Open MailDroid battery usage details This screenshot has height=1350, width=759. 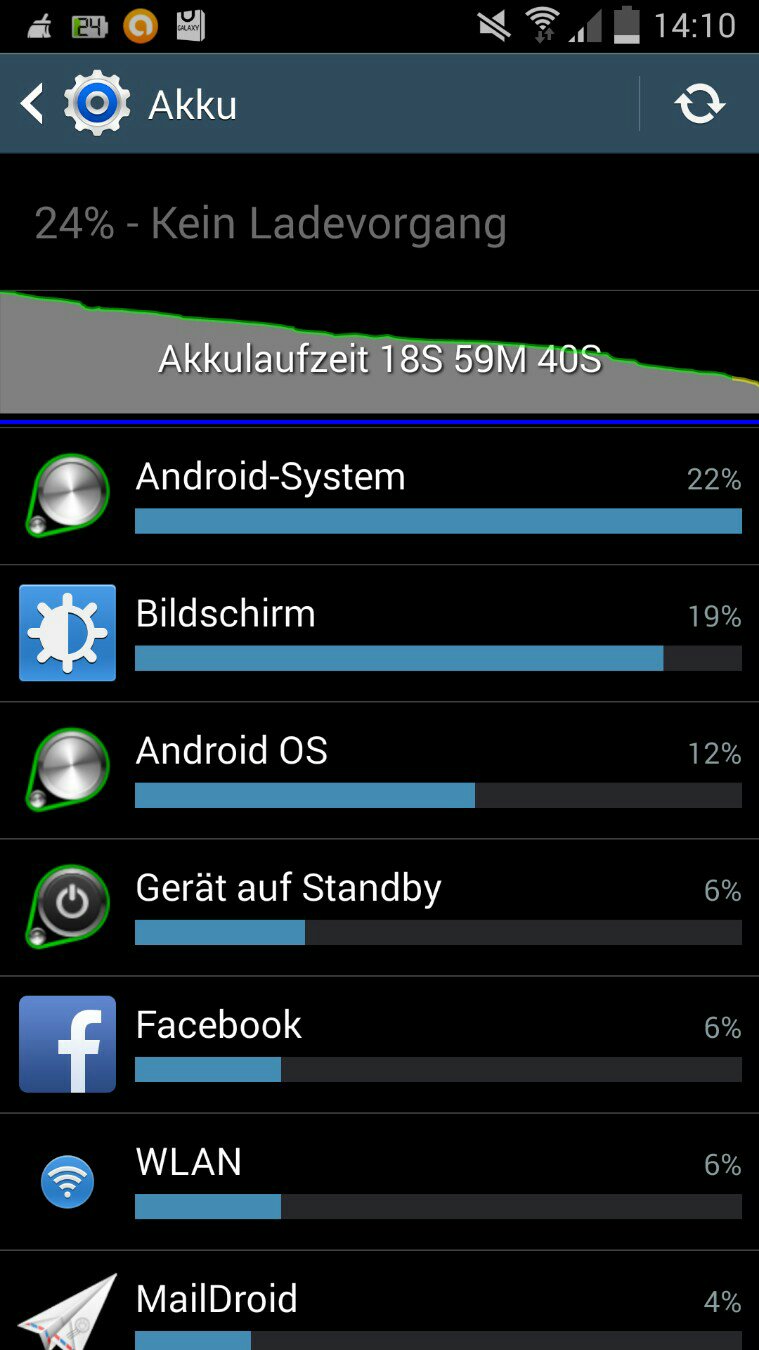point(379,1301)
